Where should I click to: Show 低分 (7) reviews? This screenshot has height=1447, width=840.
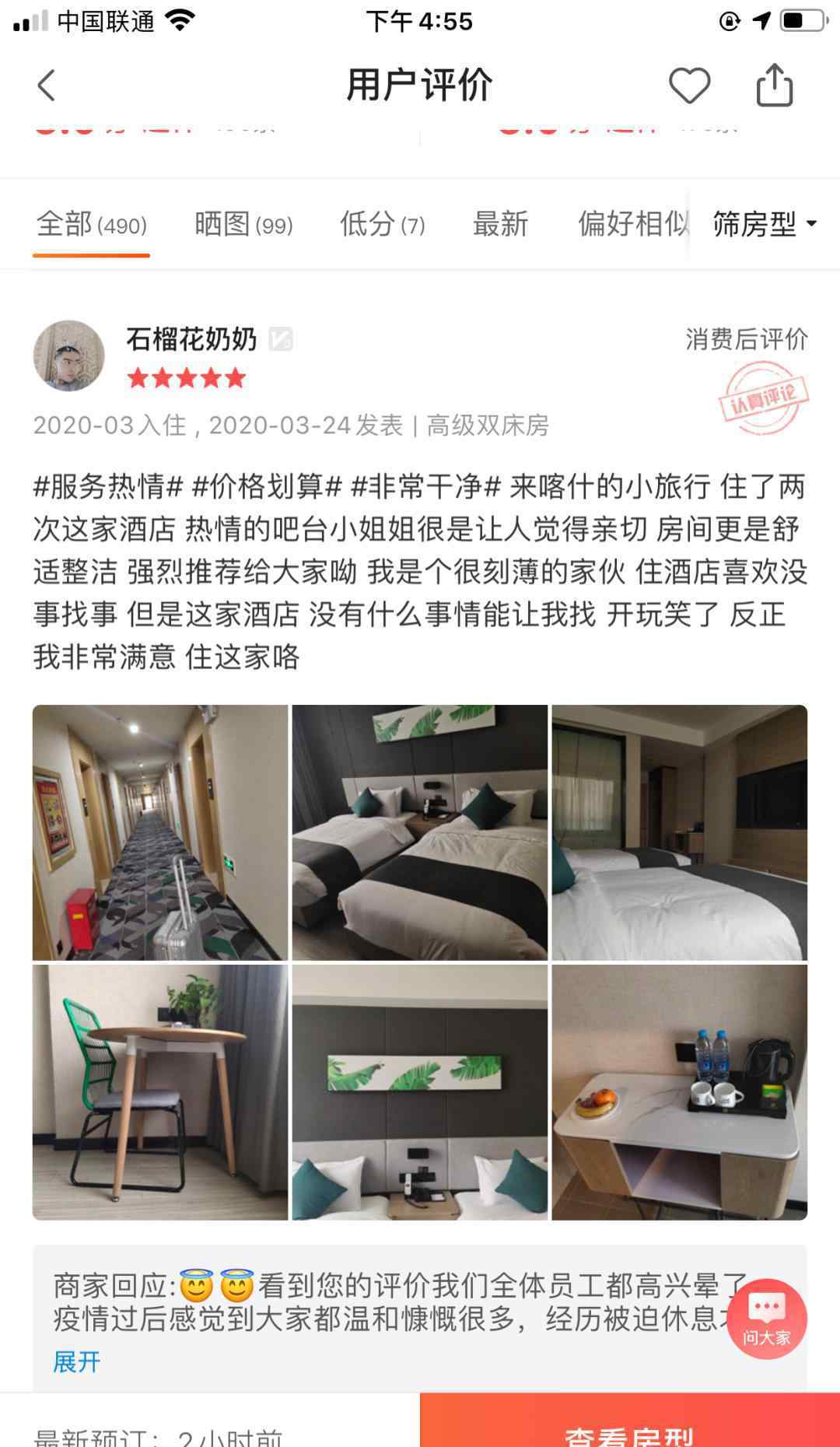coord(382,225)
